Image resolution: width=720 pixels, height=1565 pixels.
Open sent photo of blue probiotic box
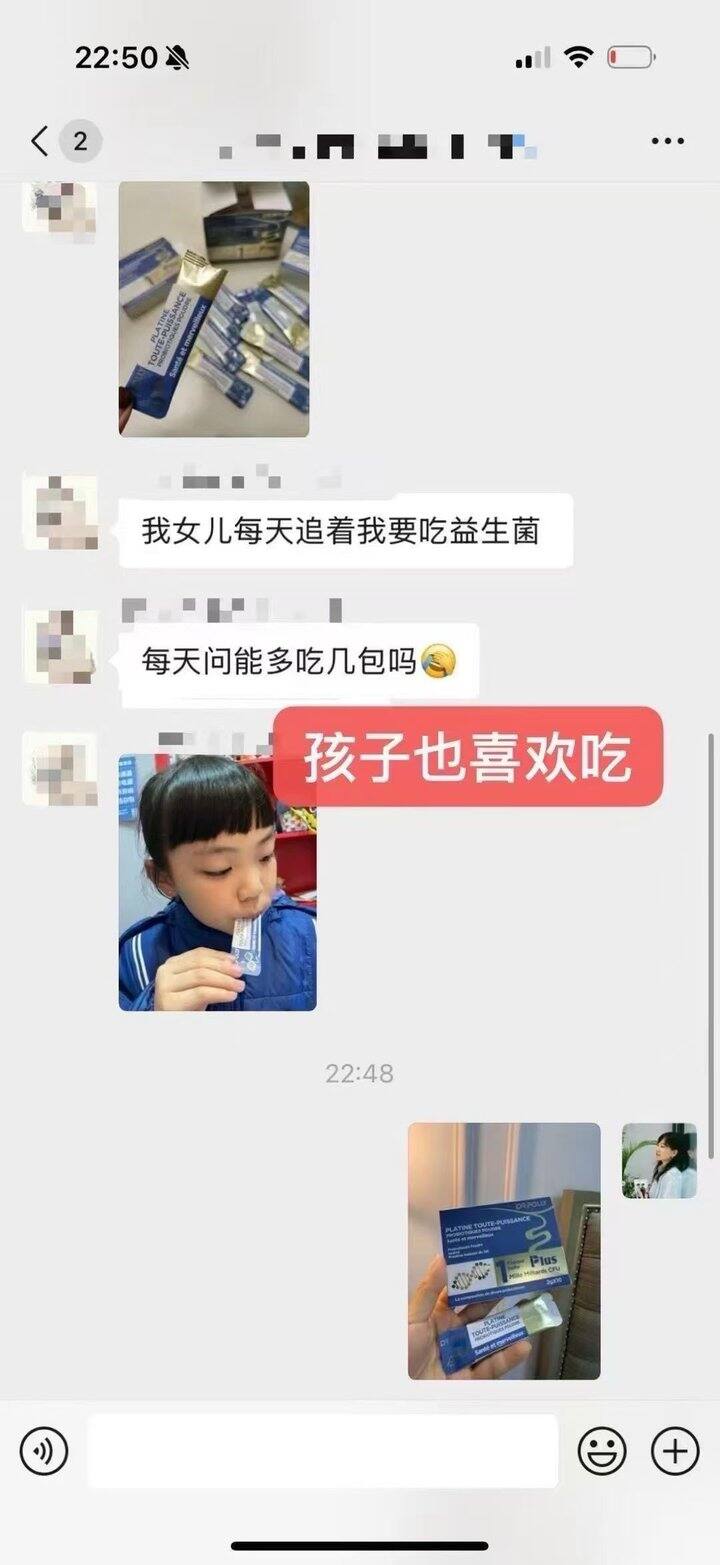[504, 1251]
